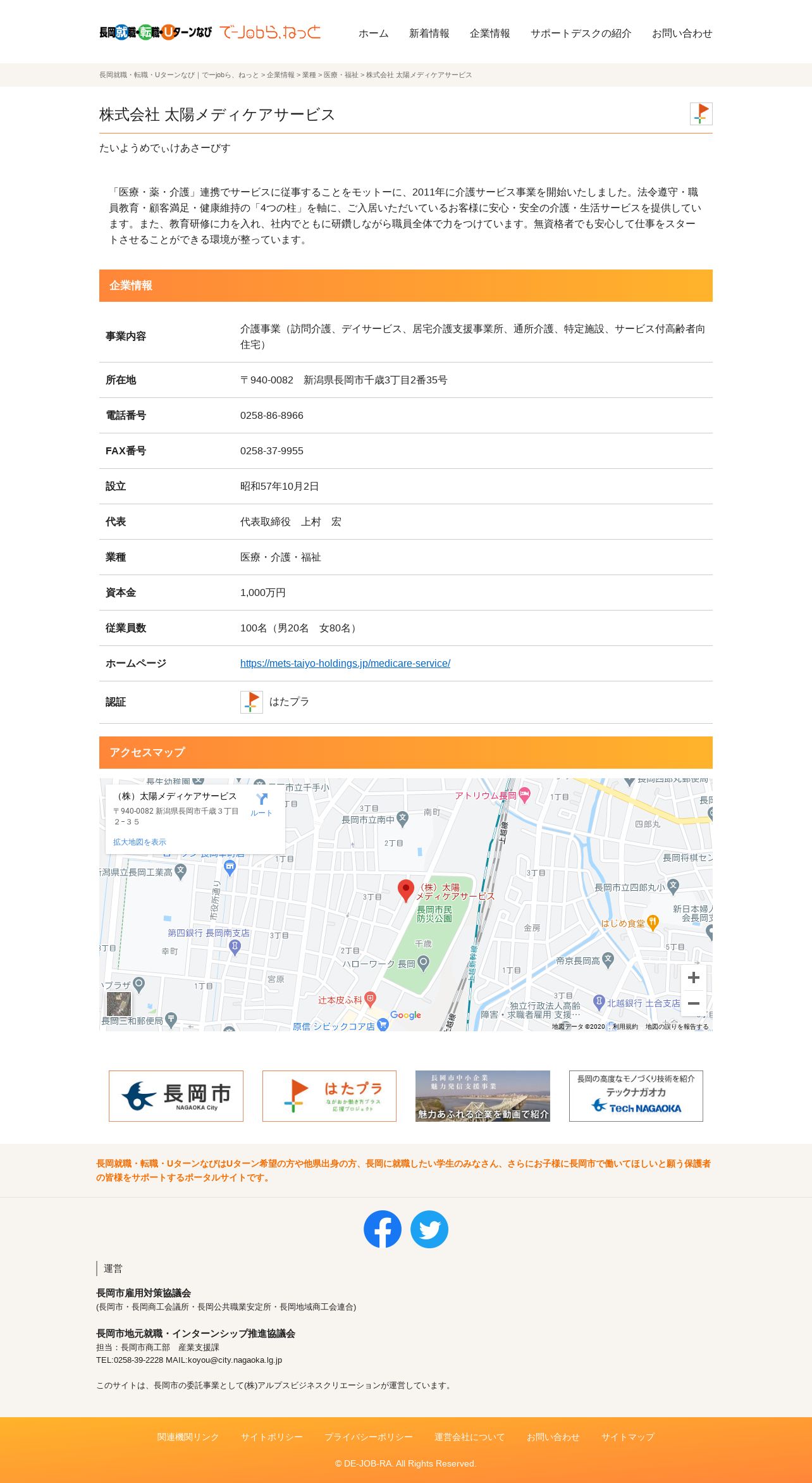Open サイトマップ in the footer
Viewport: 812px width, 1483px height.
628,1437
